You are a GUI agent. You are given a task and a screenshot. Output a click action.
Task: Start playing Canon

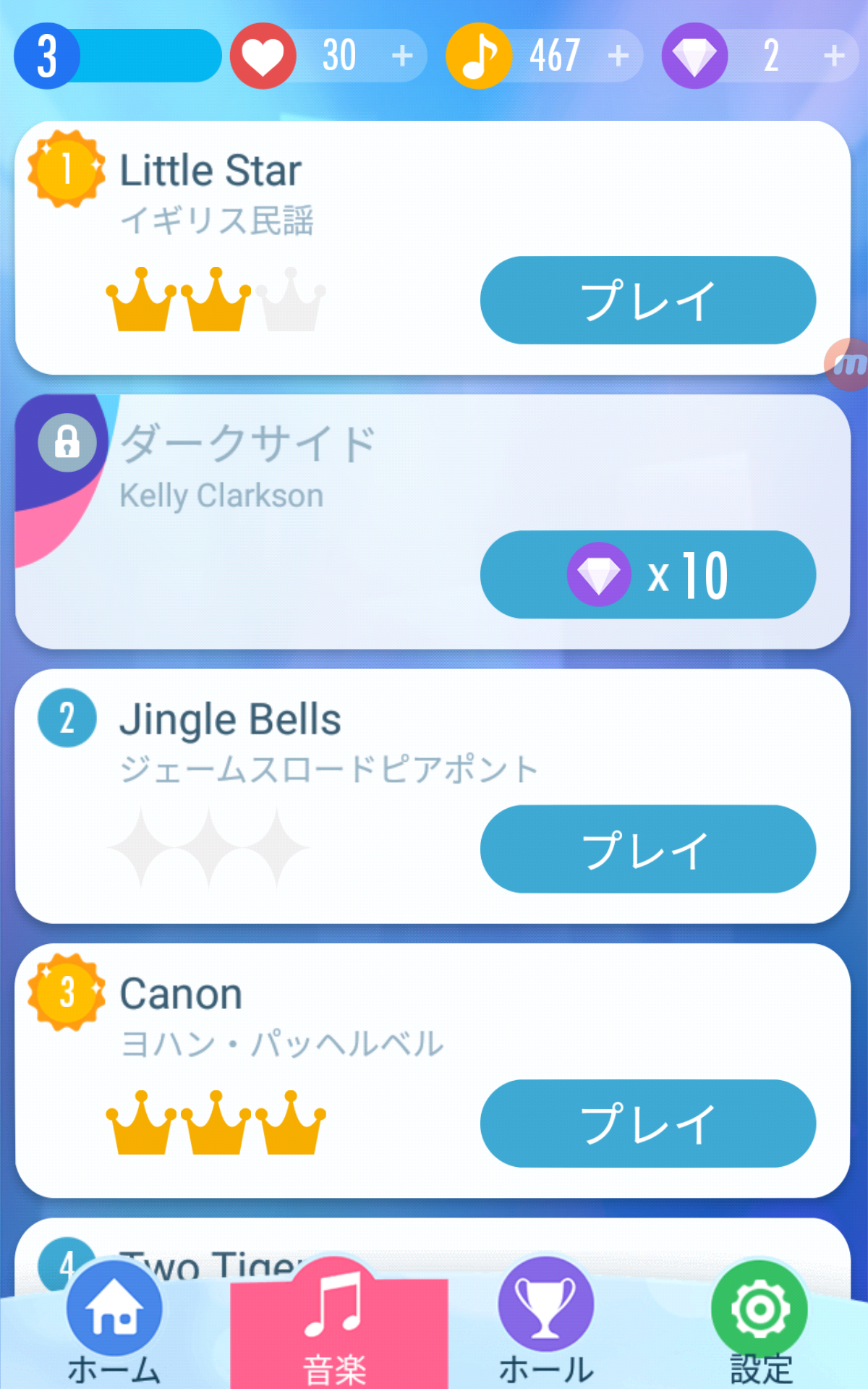pos(648,1123)
